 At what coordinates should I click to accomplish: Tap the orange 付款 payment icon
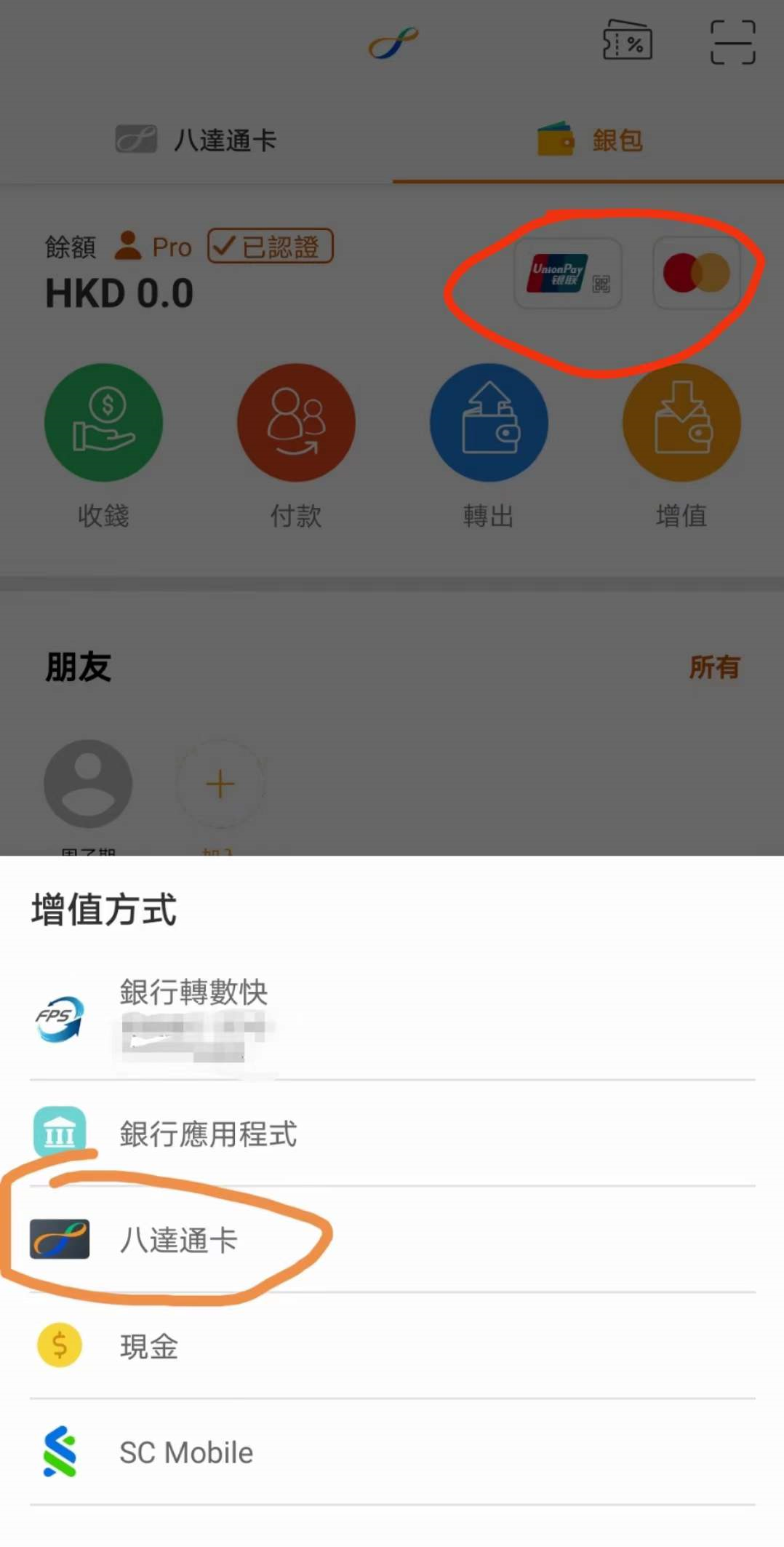point(296,422)
